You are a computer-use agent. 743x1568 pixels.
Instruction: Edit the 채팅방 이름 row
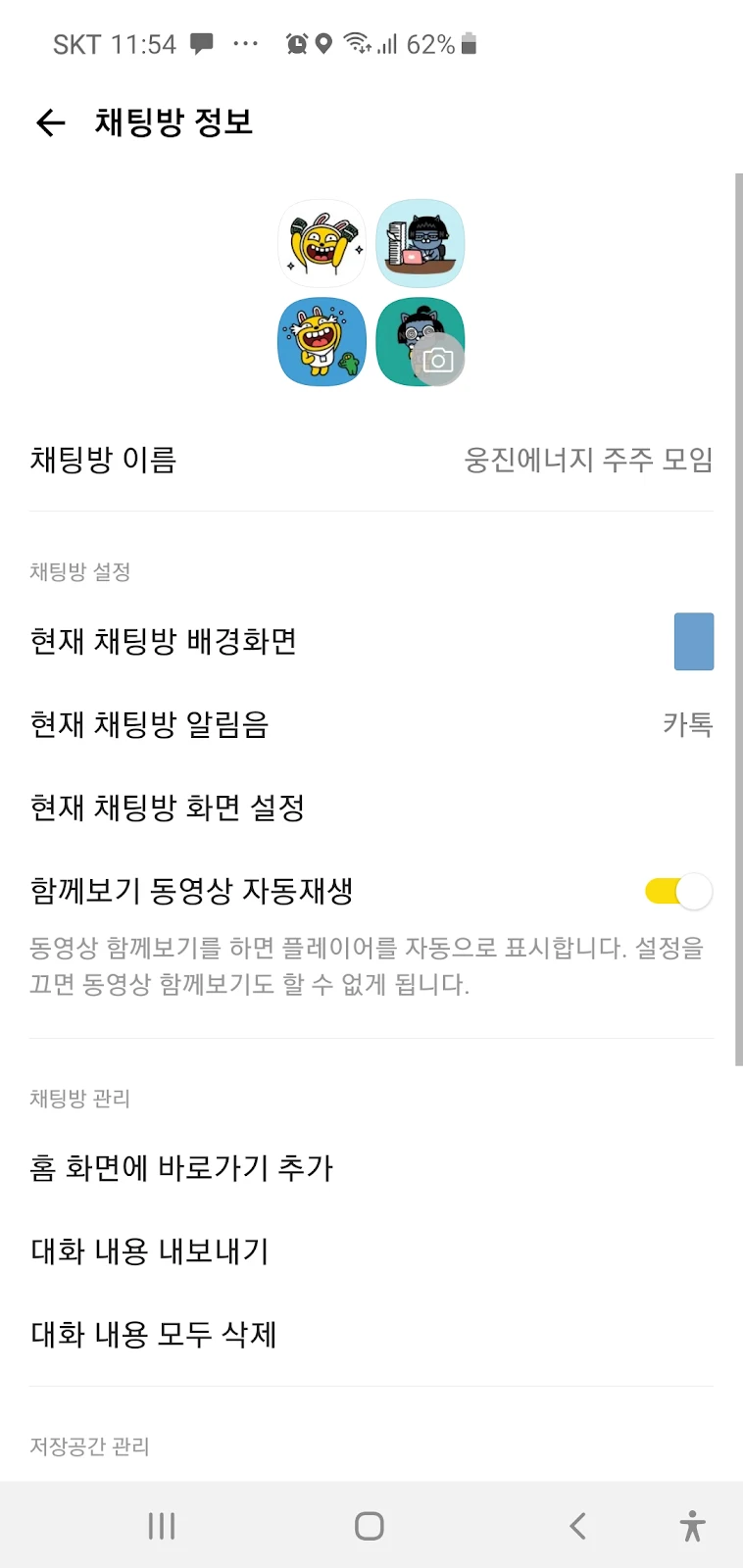pyautogui.click(x=371, y=460)
